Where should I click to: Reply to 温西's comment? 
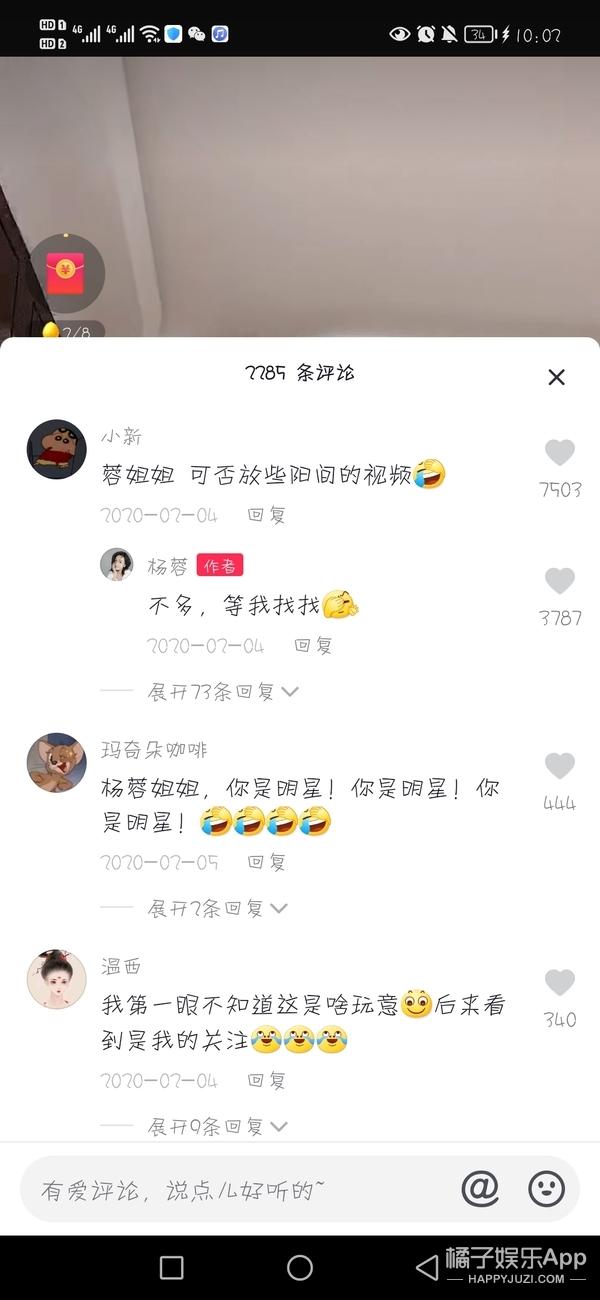pyautogui.click(x=267, y=1080)
